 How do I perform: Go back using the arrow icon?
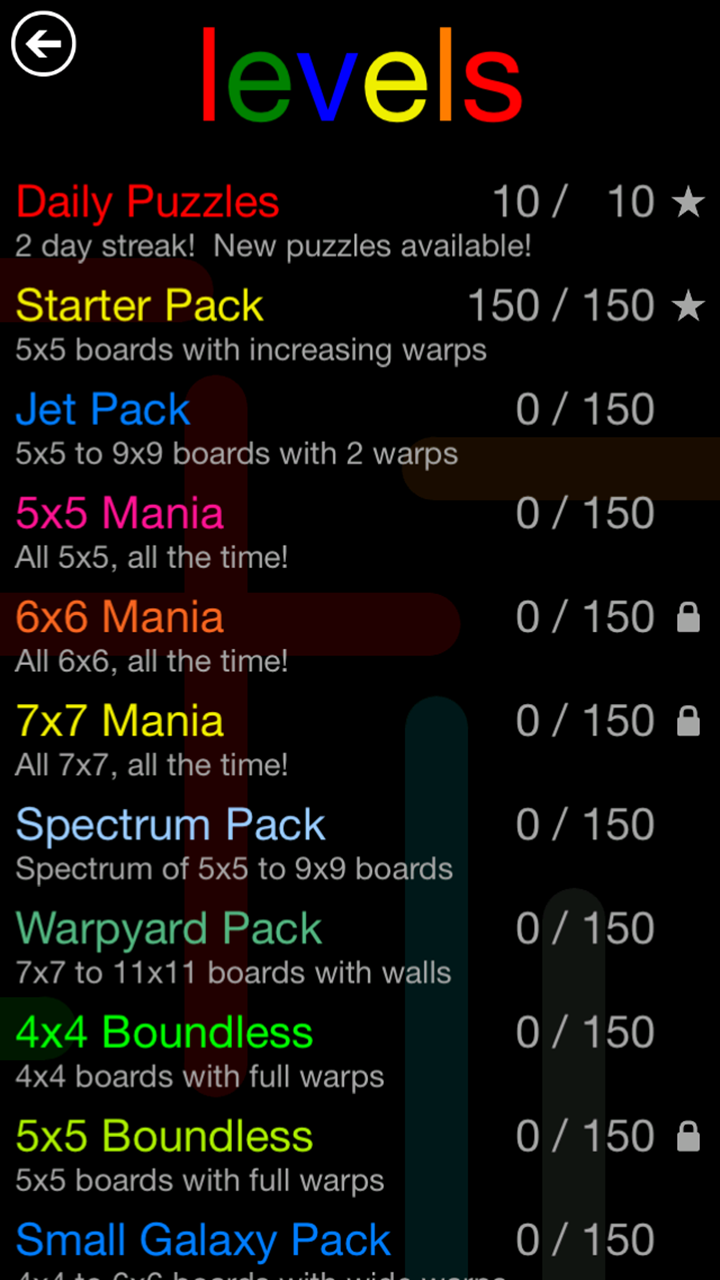tap(44, 44)
